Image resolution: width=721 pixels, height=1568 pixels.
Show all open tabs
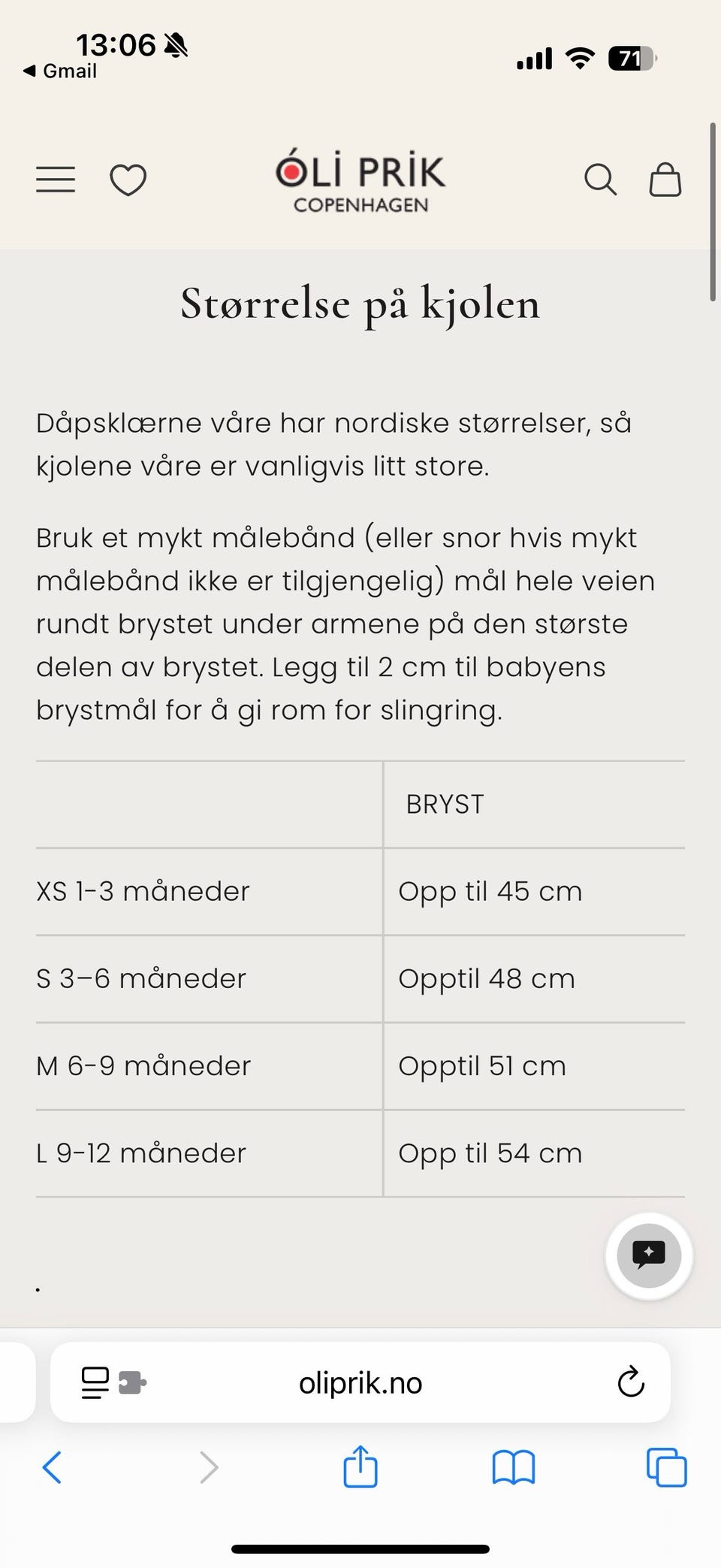(667, 1467)
